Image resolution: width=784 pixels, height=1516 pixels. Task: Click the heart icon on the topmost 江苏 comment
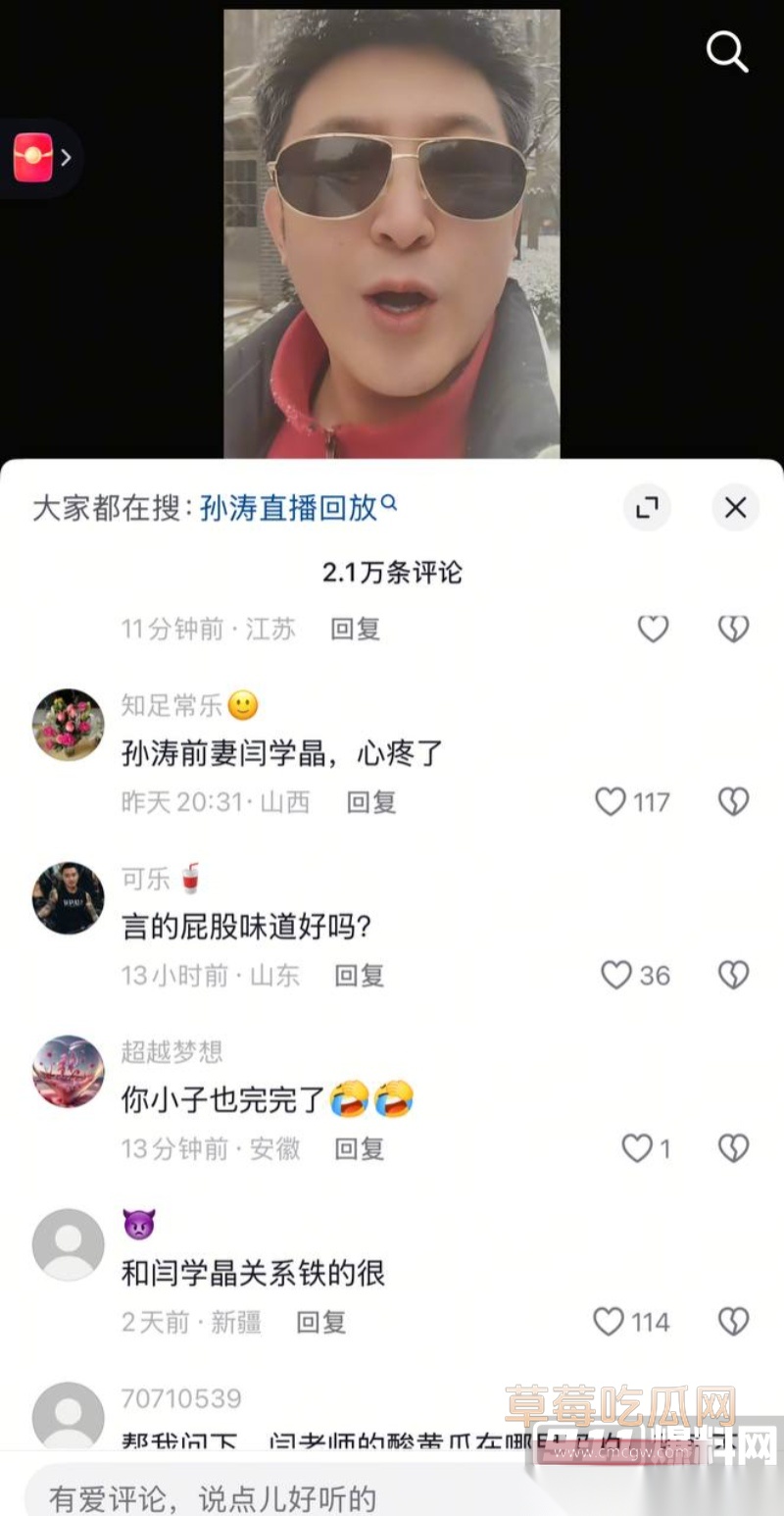pos(653,630)
